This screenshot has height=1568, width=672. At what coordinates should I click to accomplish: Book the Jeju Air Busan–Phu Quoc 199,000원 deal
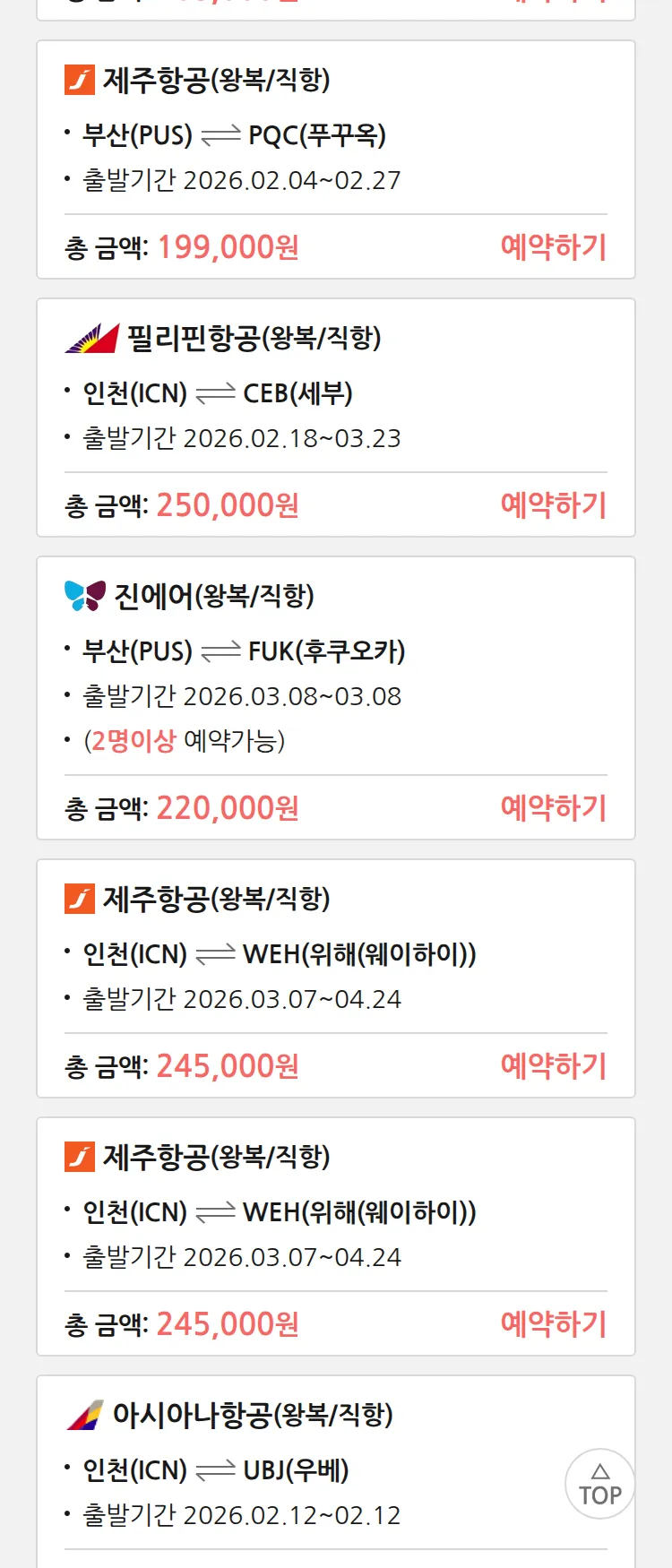pos(553,247)
